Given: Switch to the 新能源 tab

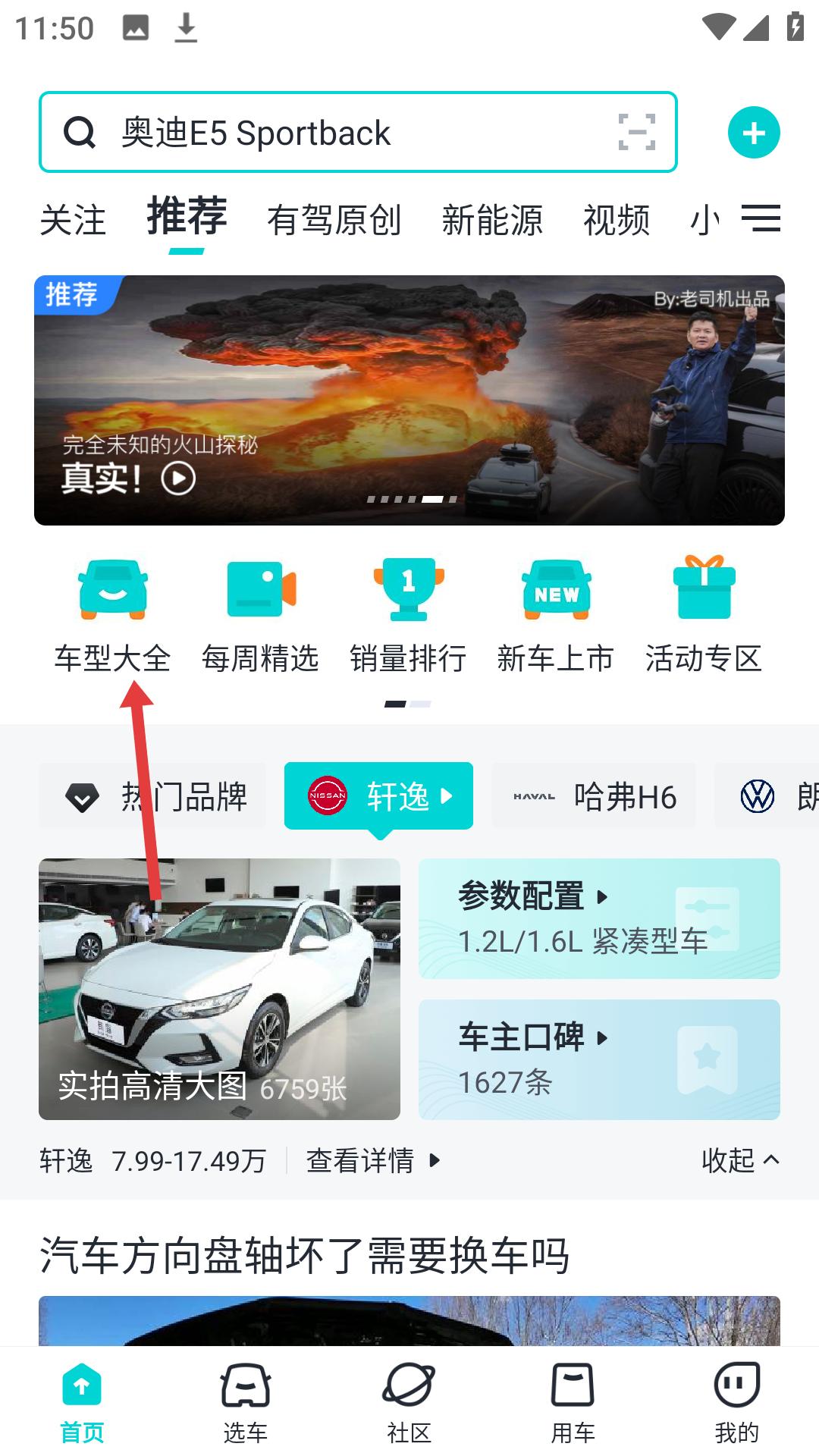Looking at the screenshot, I should click(x=492, y=221).
